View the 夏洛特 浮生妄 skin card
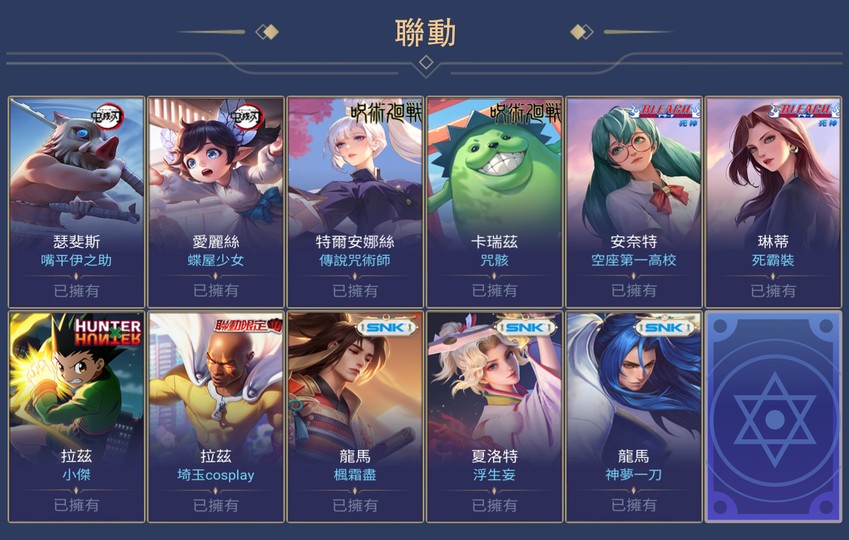849x540 pixels. pyautogui.click(x=494, y=416)
